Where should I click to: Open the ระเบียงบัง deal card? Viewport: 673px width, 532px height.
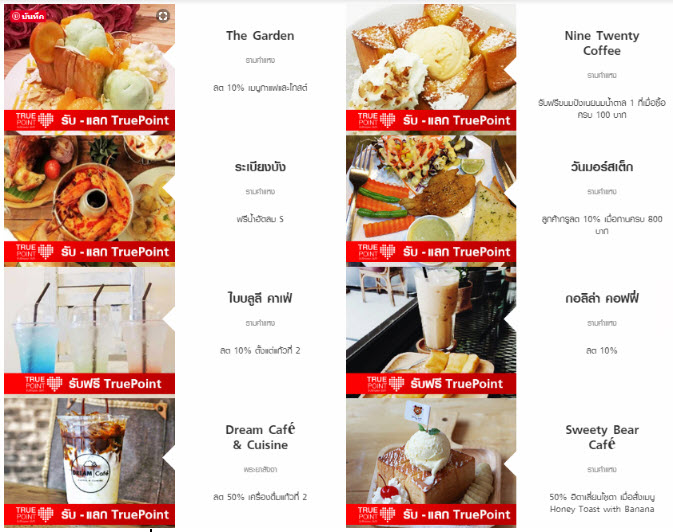click(260, 167)
